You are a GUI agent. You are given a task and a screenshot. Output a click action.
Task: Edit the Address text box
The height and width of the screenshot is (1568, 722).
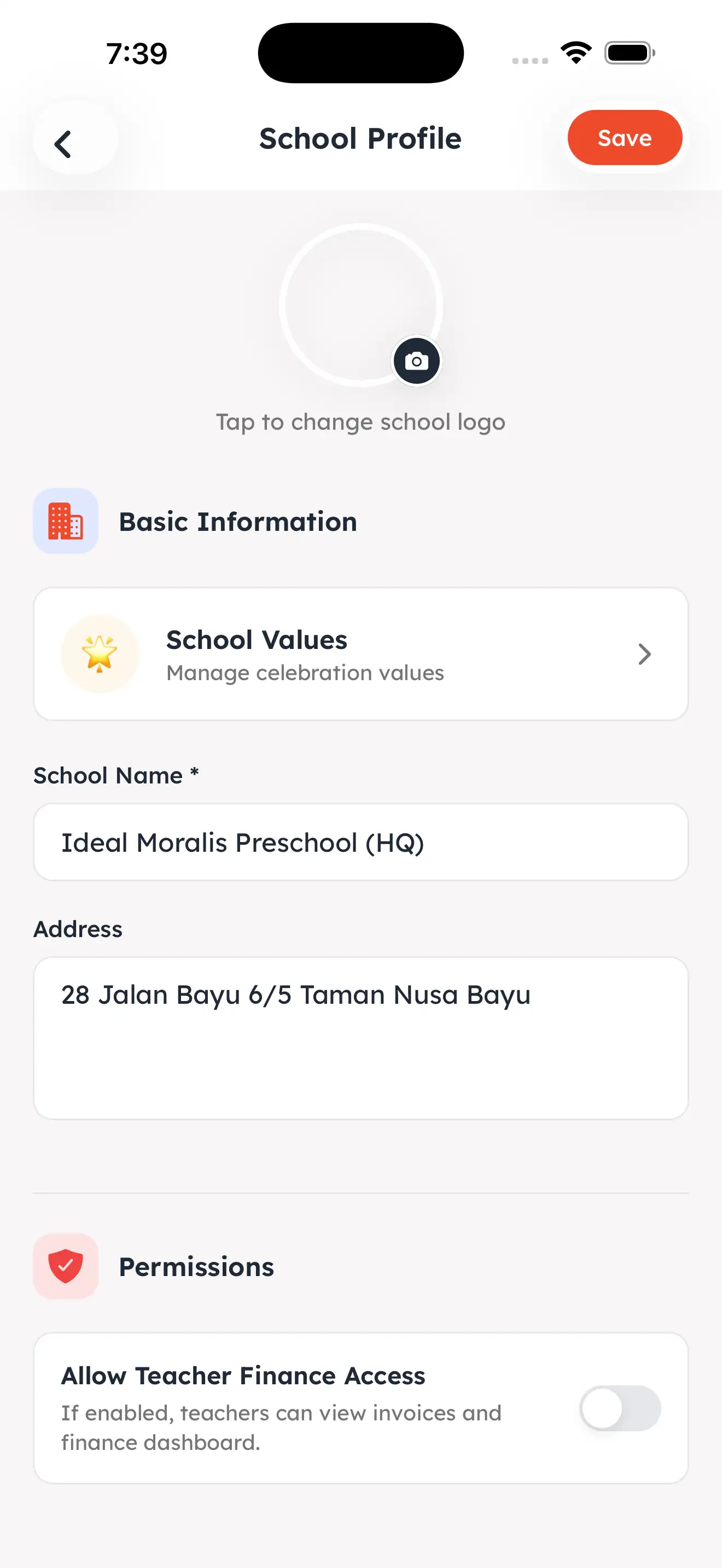pos(360,1037)
